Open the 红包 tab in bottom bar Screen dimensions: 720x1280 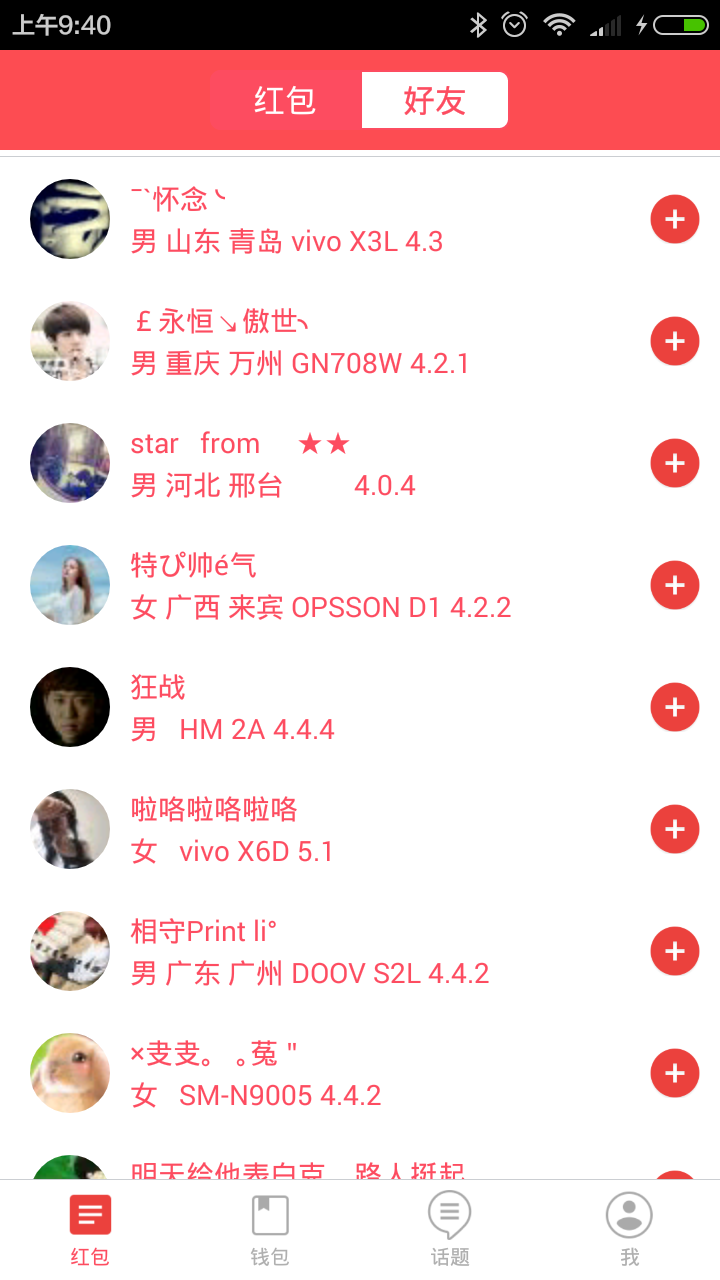90,1230
